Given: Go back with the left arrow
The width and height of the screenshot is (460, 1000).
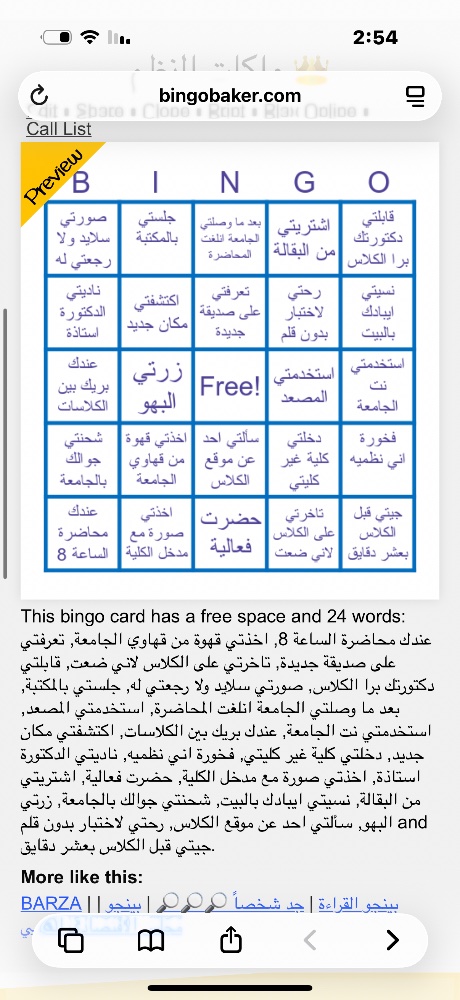Looking at the screenshot, I should (311, 940).
